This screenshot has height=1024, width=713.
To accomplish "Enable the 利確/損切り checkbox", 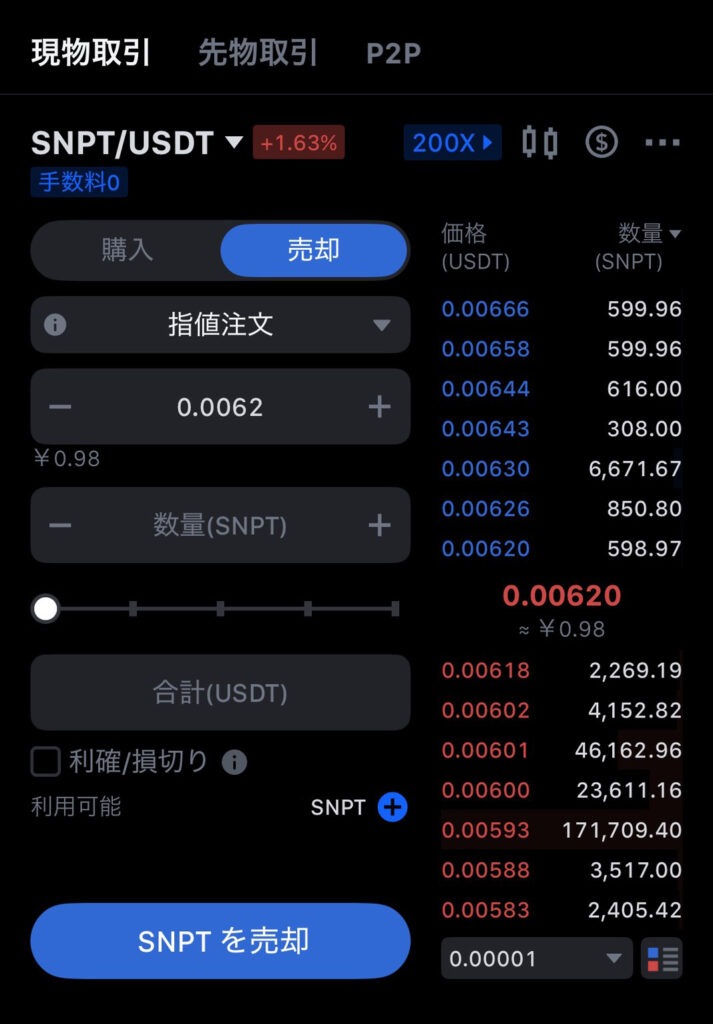I will (46, 762).
